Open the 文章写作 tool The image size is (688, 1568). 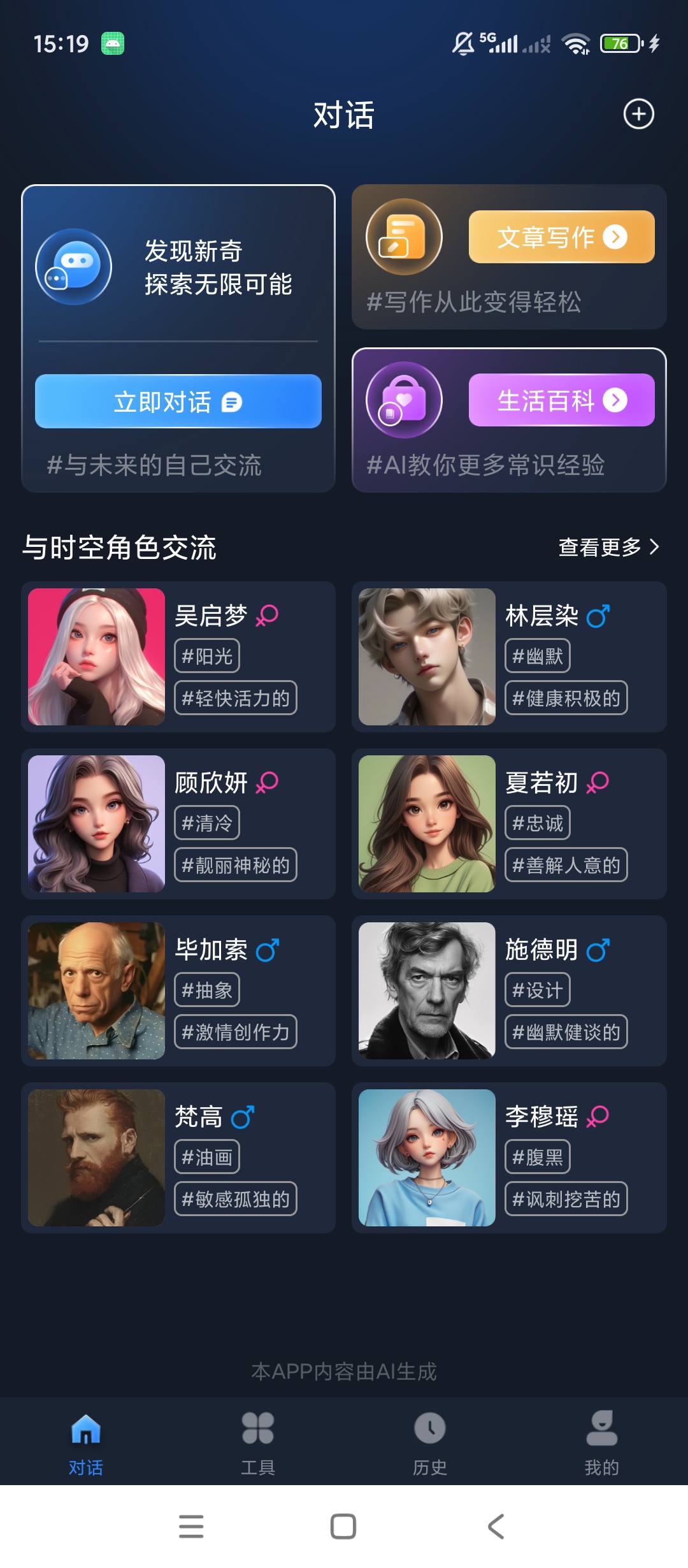click(561, 237)
